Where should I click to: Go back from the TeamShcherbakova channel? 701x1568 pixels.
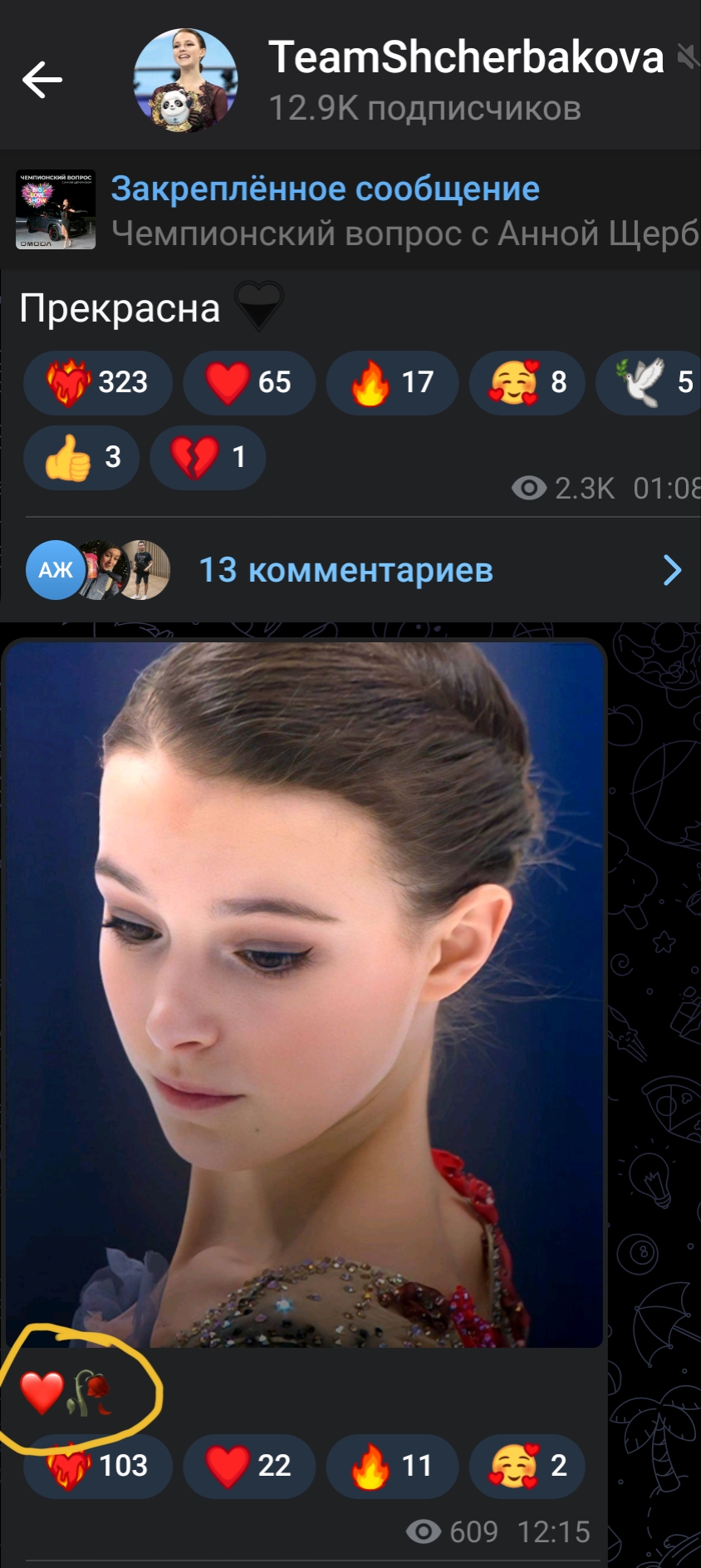pyautogui.click(x=42, y=80)
